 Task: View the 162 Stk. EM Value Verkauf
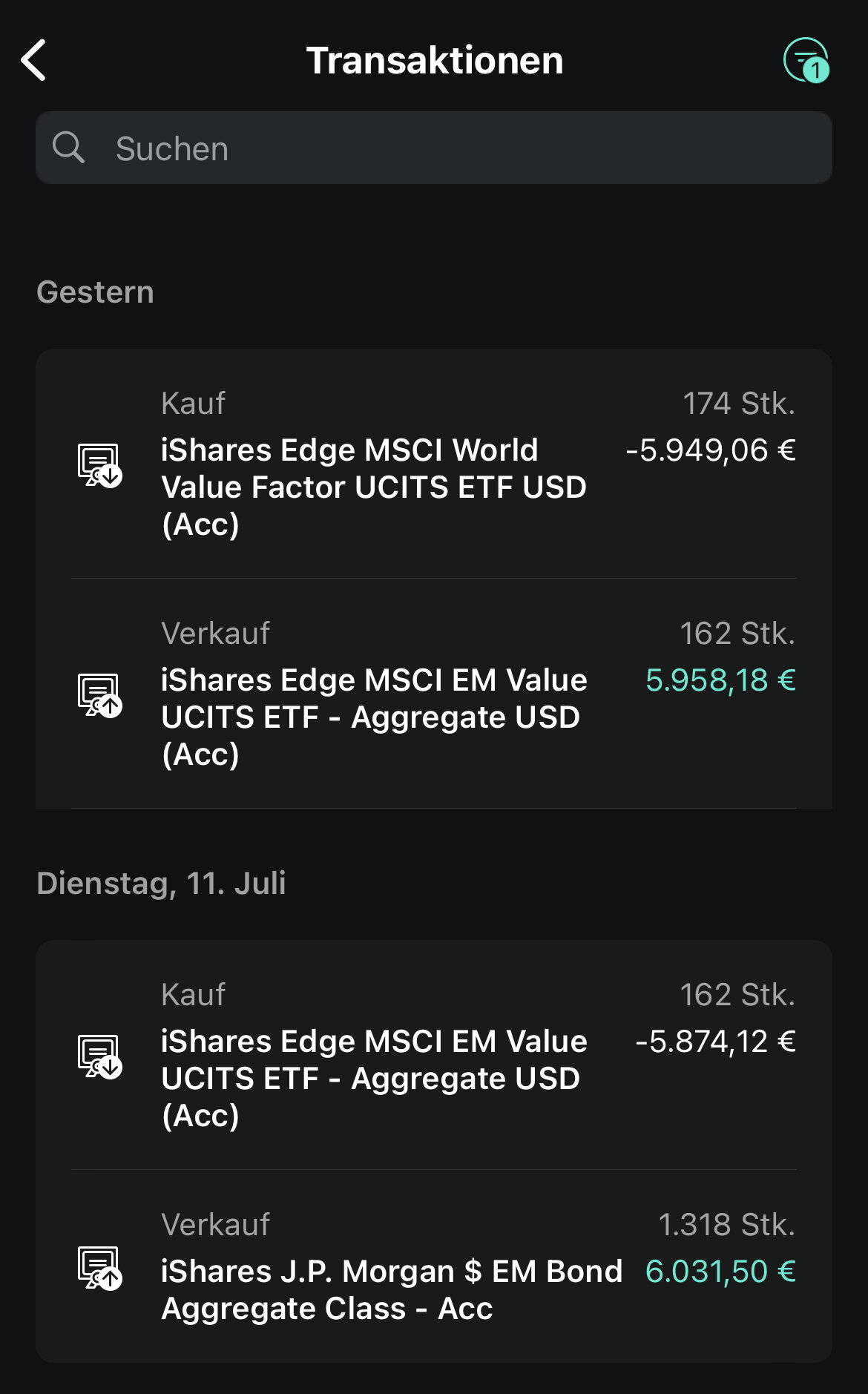click(434, 694)
